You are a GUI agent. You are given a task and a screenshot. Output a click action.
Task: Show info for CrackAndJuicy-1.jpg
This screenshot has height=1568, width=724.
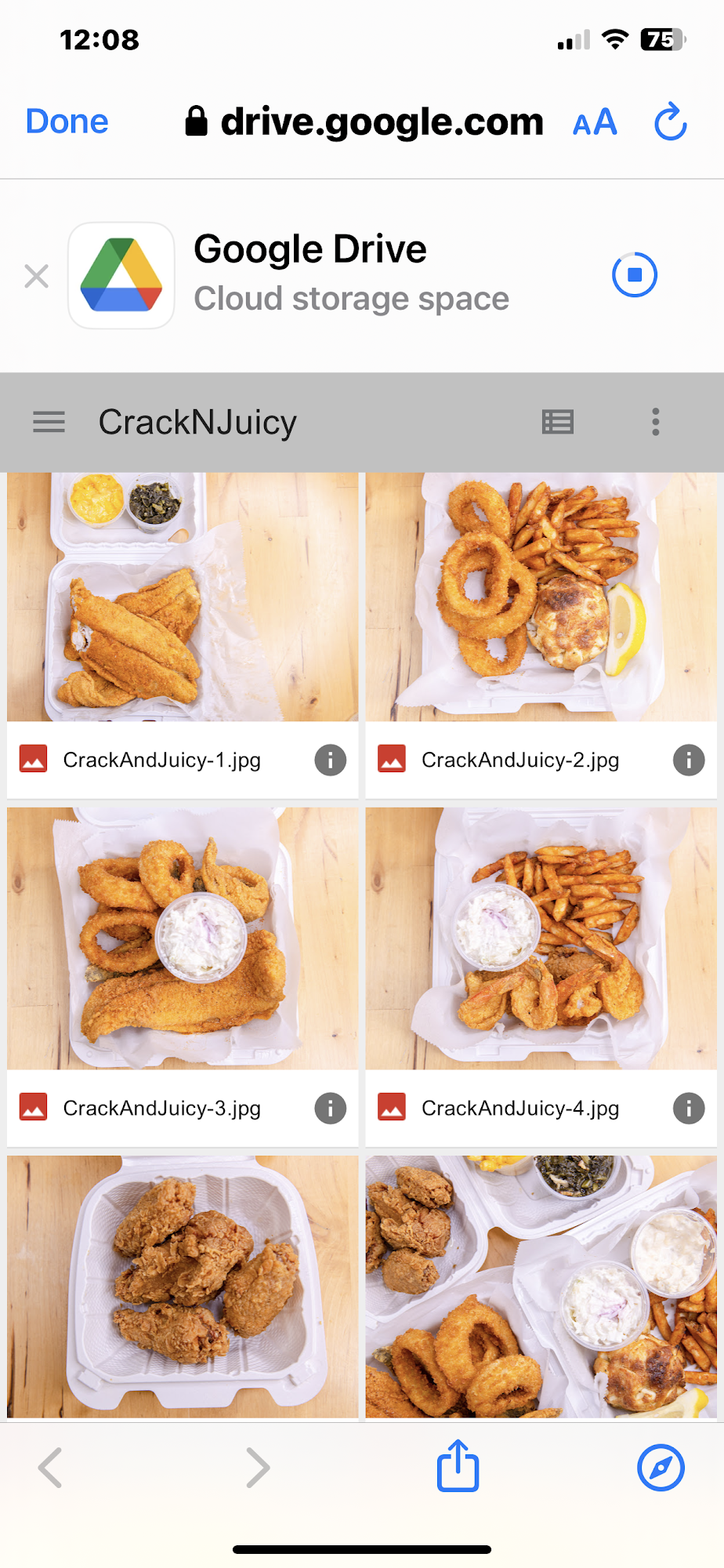[330, 760]
